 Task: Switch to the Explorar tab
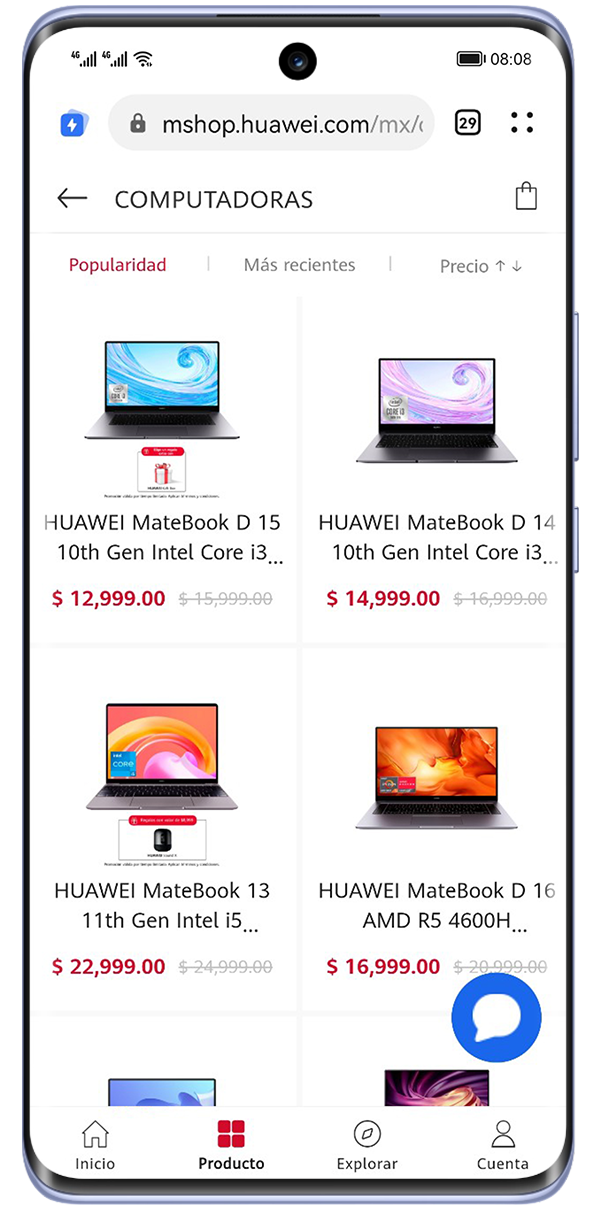point(367,1145)
